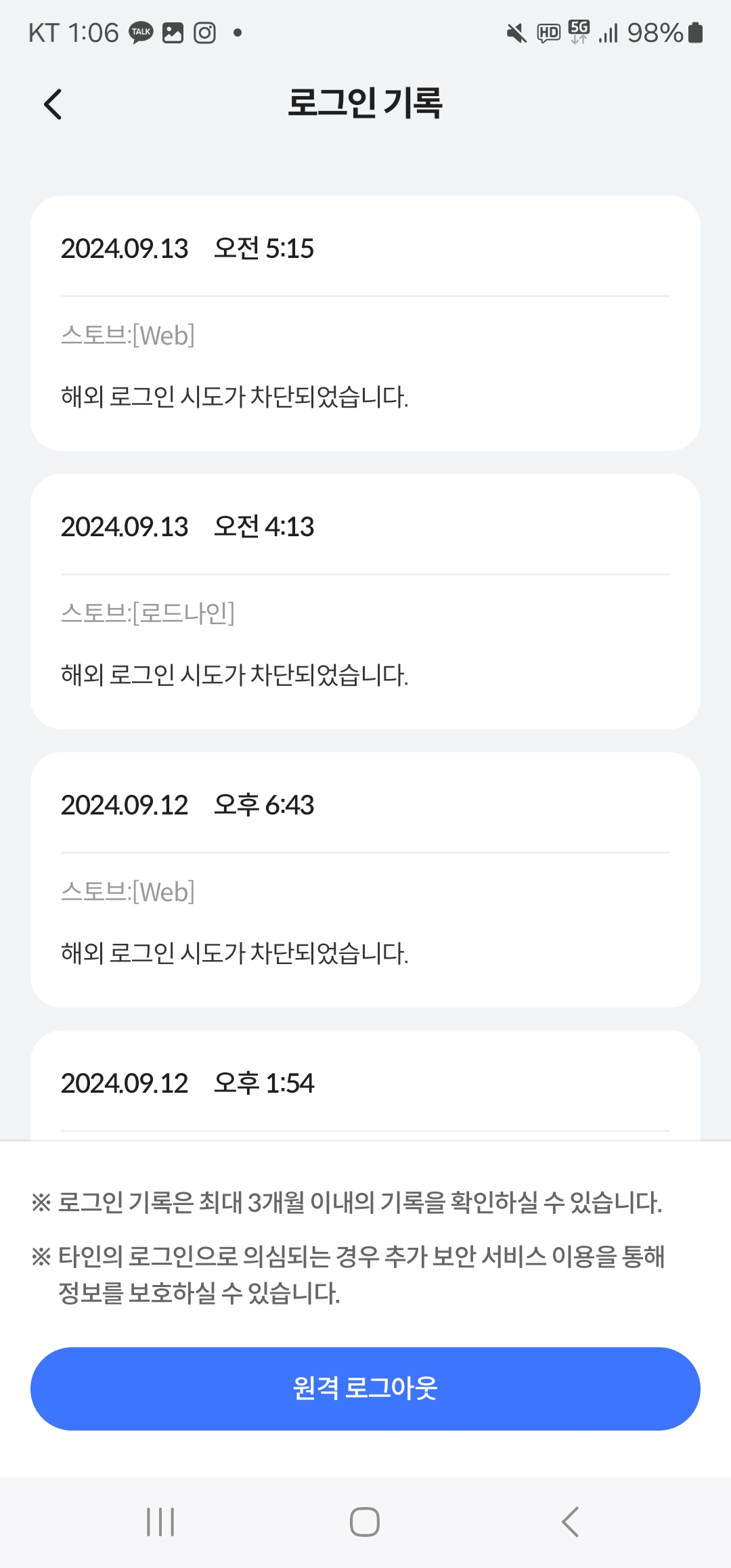Tap the 원격 로그아웃 button

tap(365, 1389)
